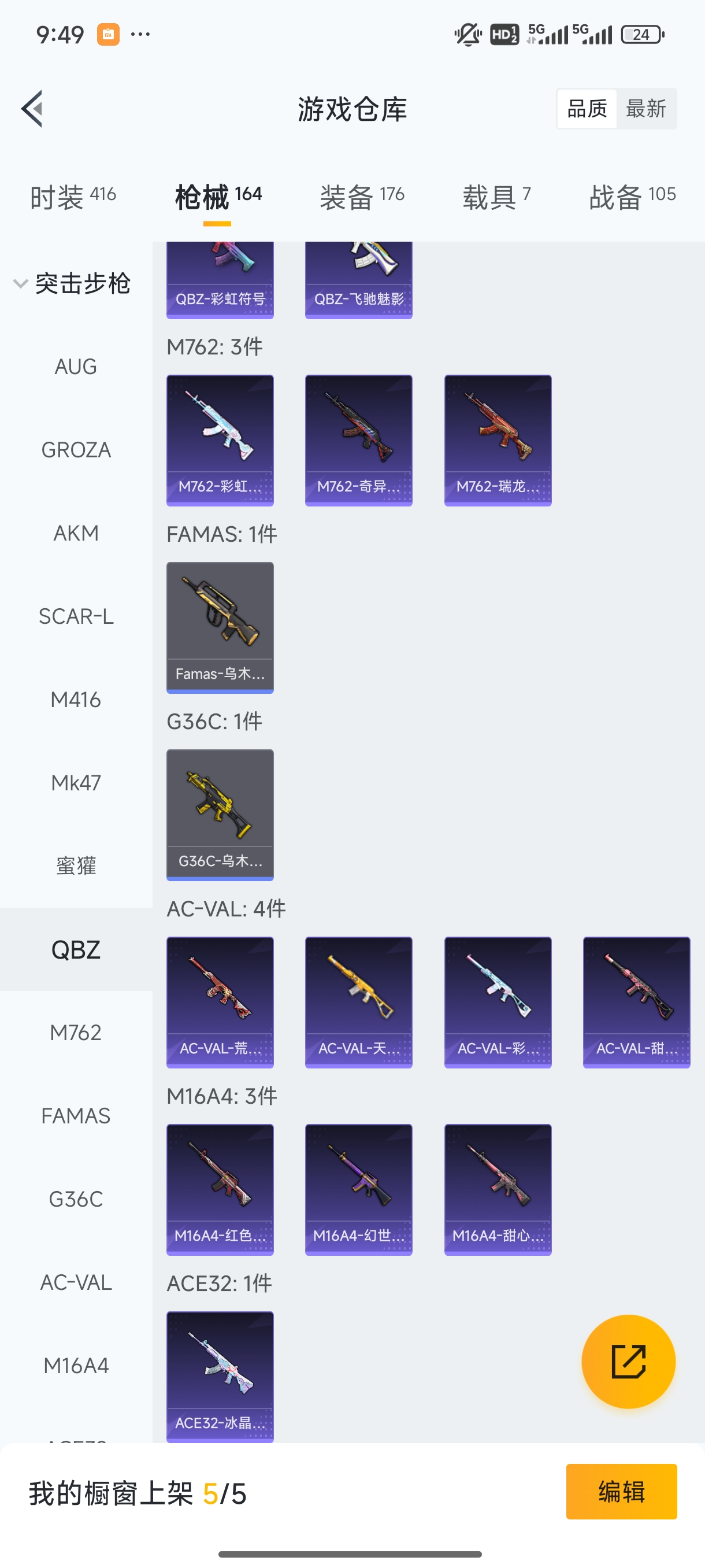Screen dimensions: 705x1568
Task: Sort by 品质
Action: tap(587, 109)
